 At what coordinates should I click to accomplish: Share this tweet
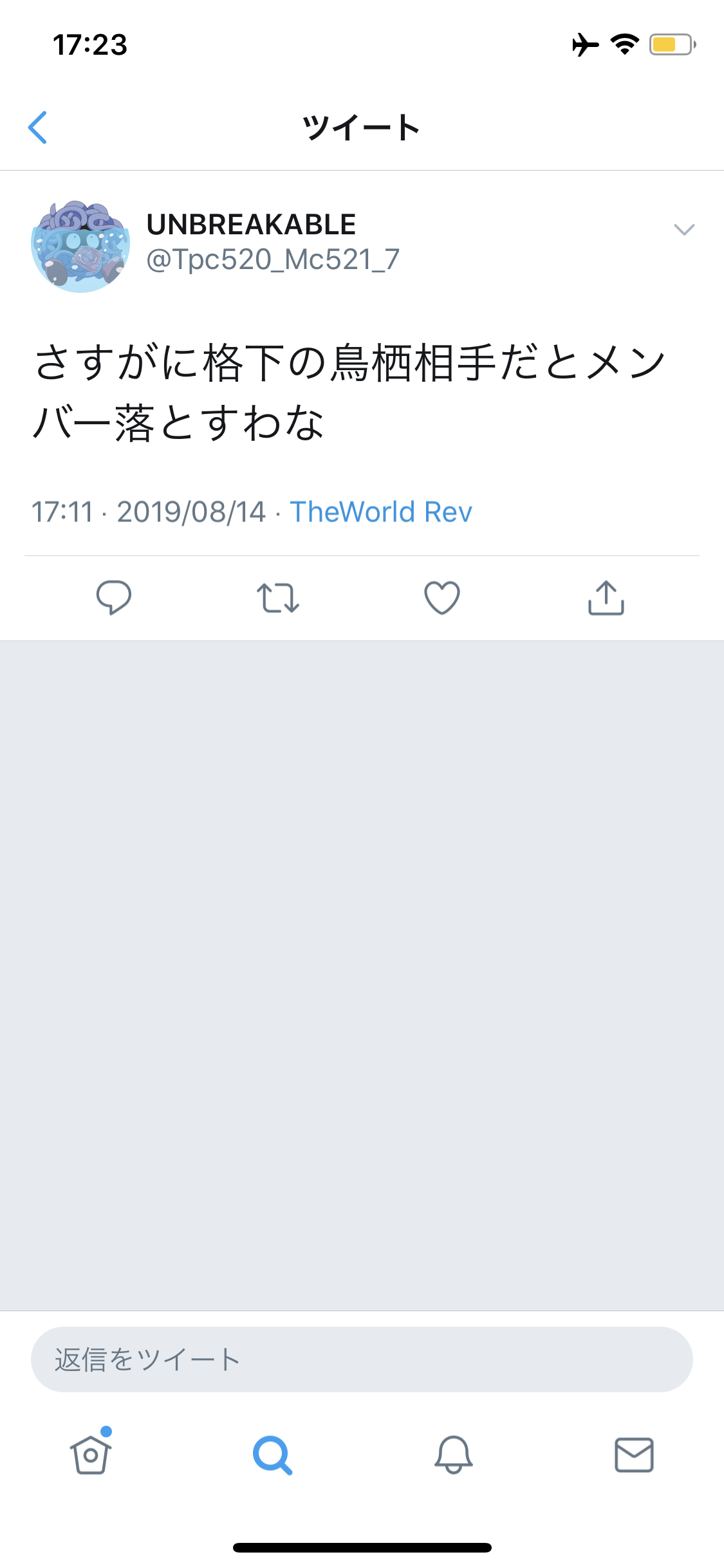tap(606, 597)
